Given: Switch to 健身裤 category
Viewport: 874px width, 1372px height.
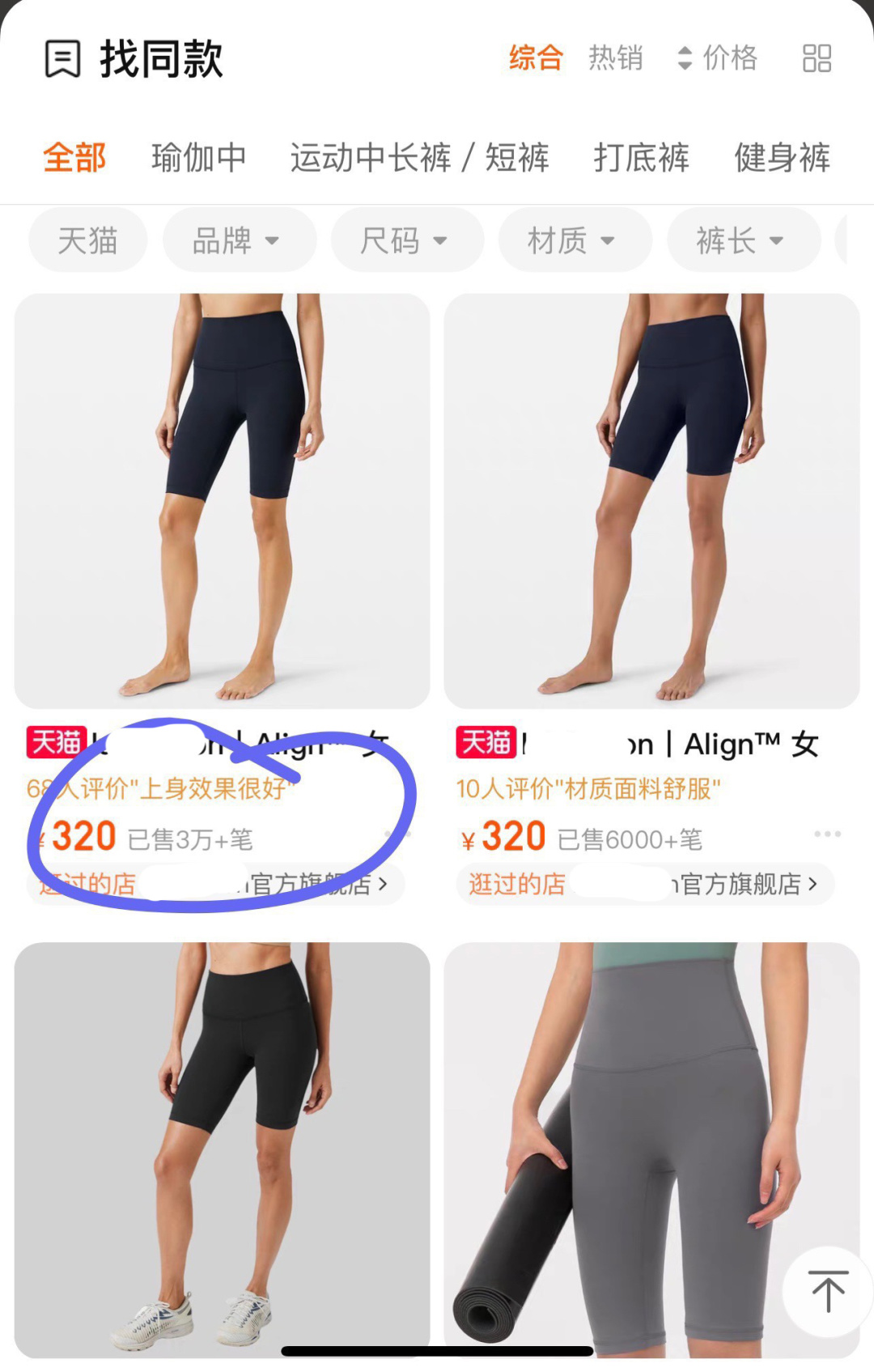Looking at the screenshot, I should (782, 158).
